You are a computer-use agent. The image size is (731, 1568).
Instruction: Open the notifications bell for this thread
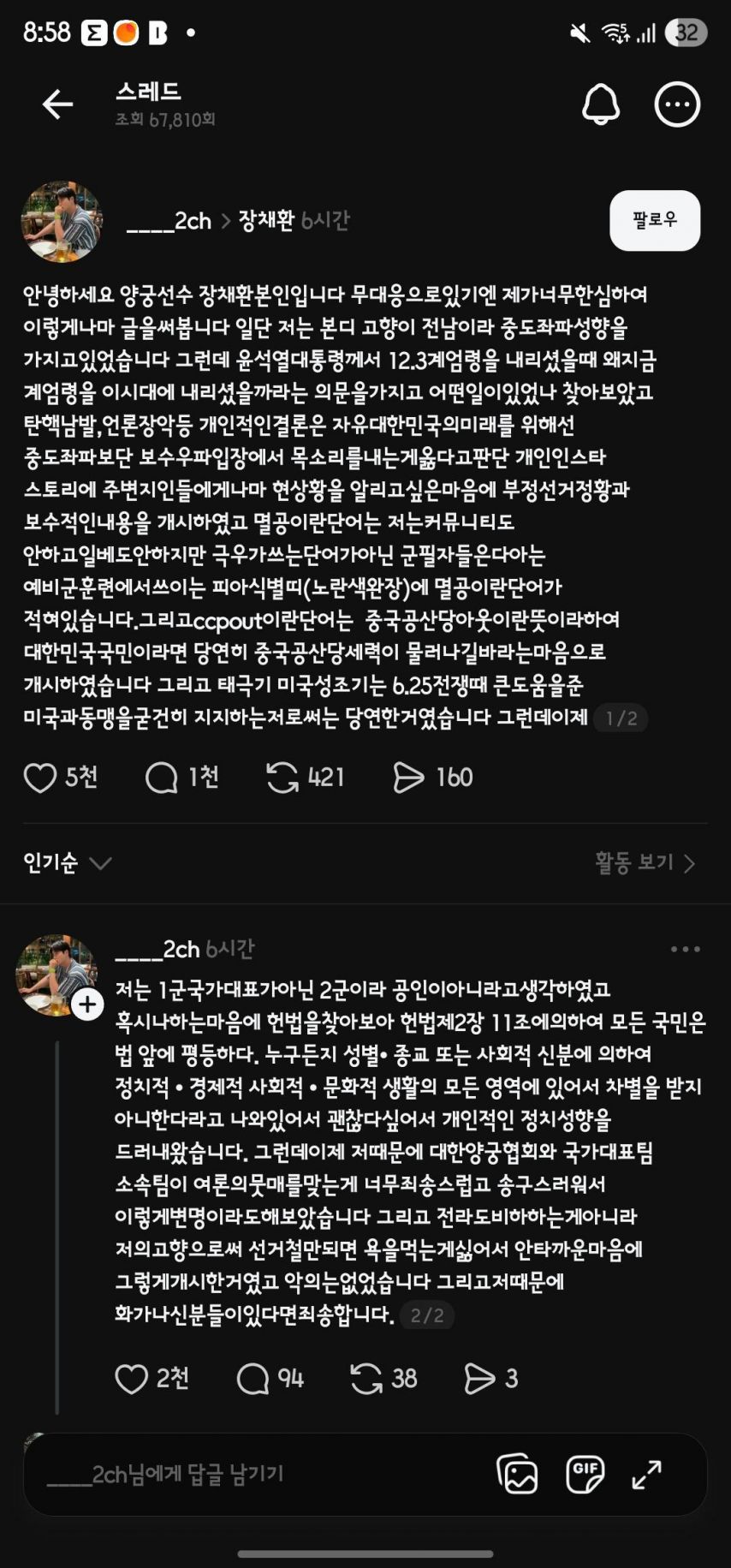coord(601,104)
